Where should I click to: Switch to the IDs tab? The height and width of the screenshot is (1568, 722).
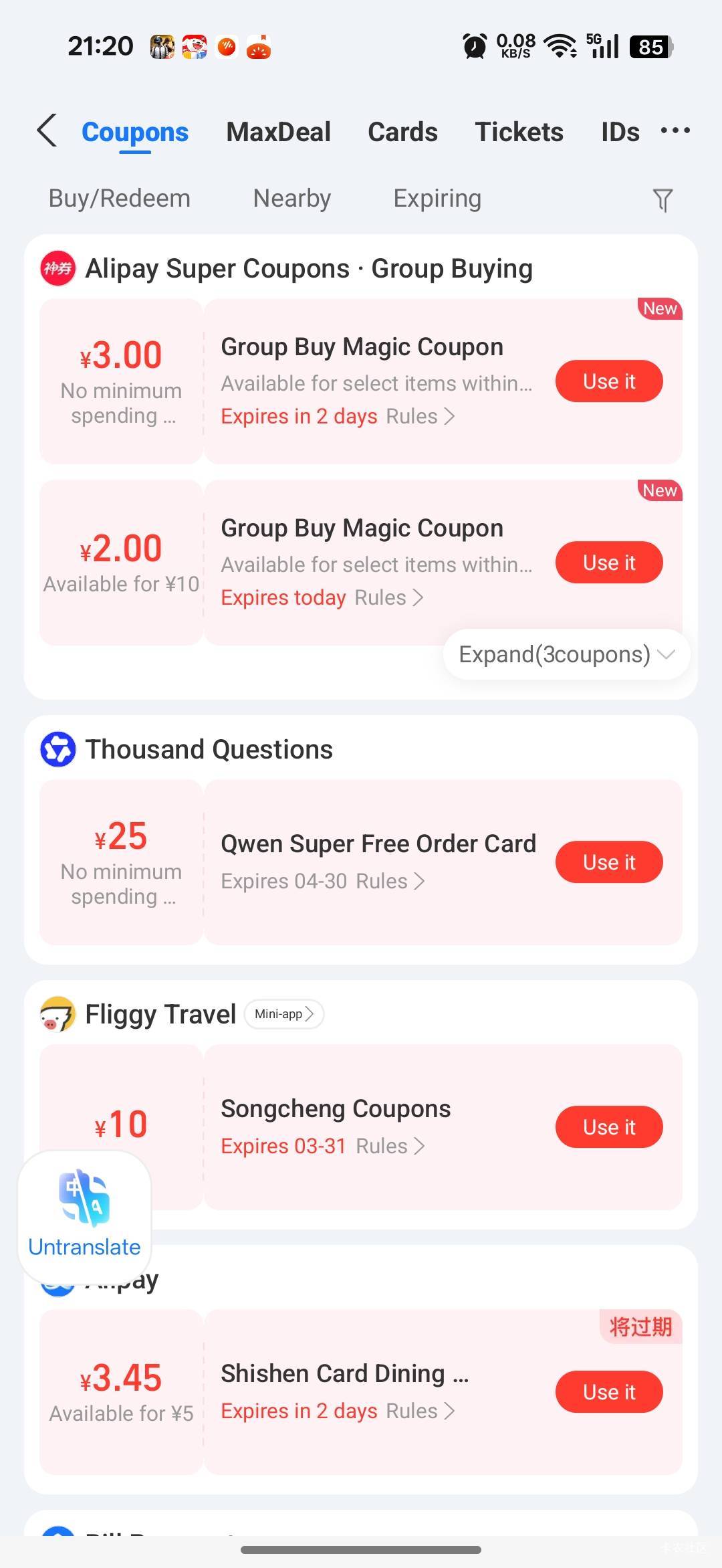click(x=620, y=132)
